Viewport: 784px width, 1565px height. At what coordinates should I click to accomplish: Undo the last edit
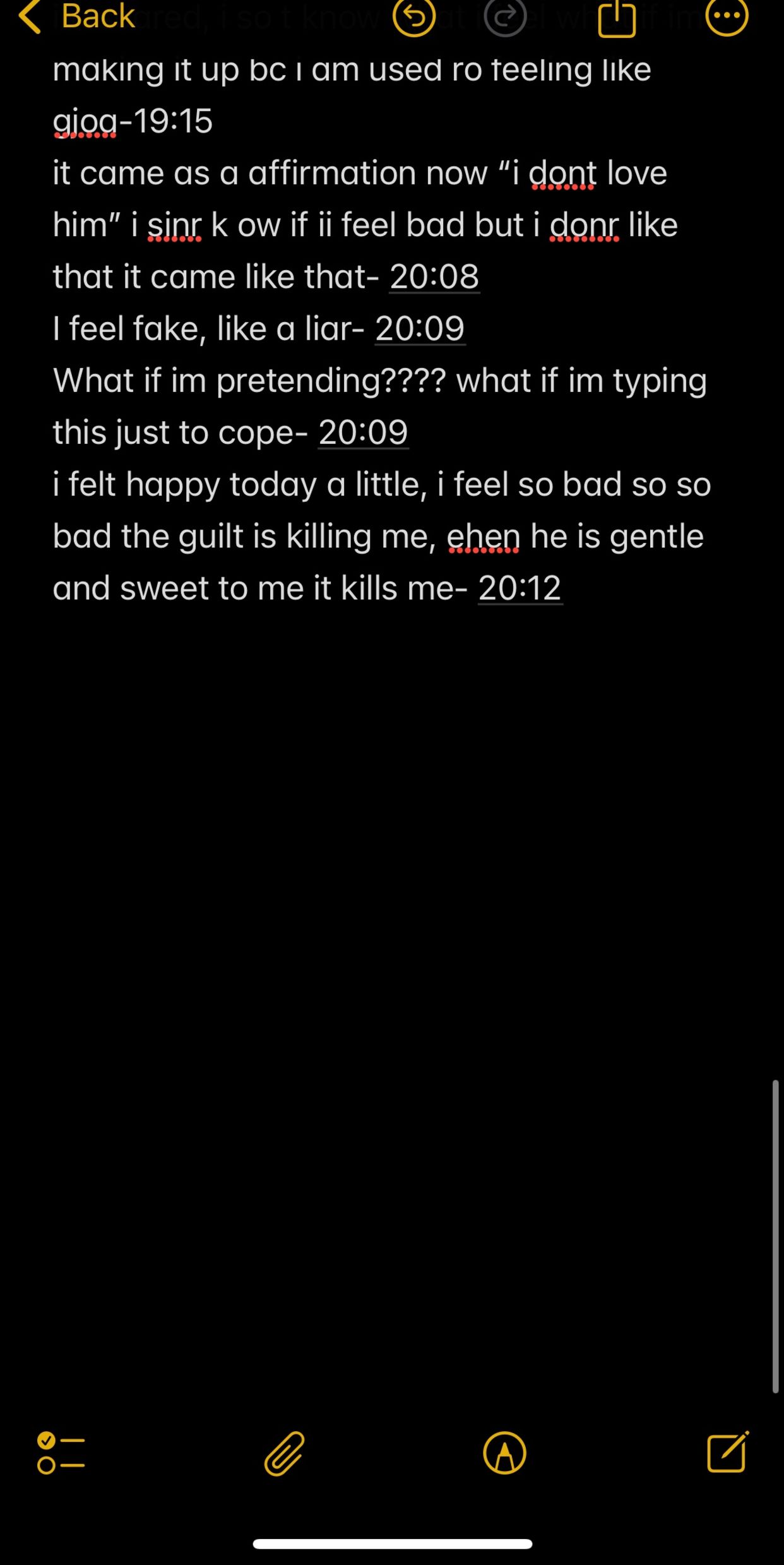click(414, 17)
